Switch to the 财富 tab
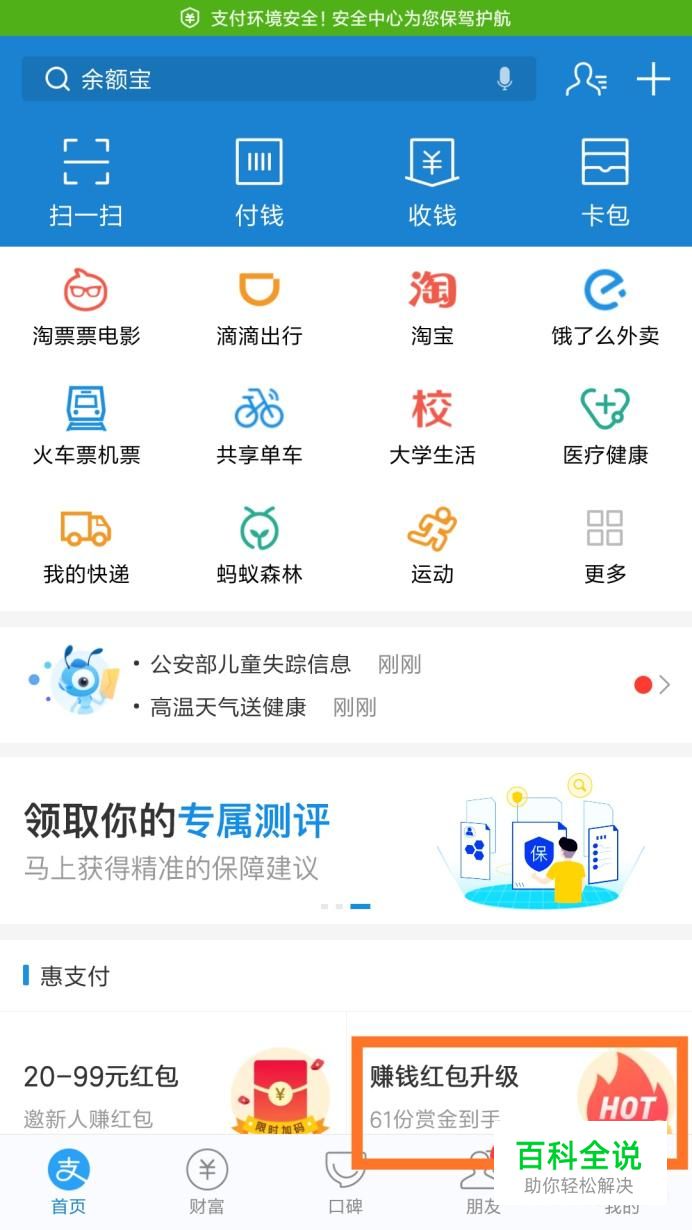This screenshot has width=692, height=1230. tap(207, 1180)
